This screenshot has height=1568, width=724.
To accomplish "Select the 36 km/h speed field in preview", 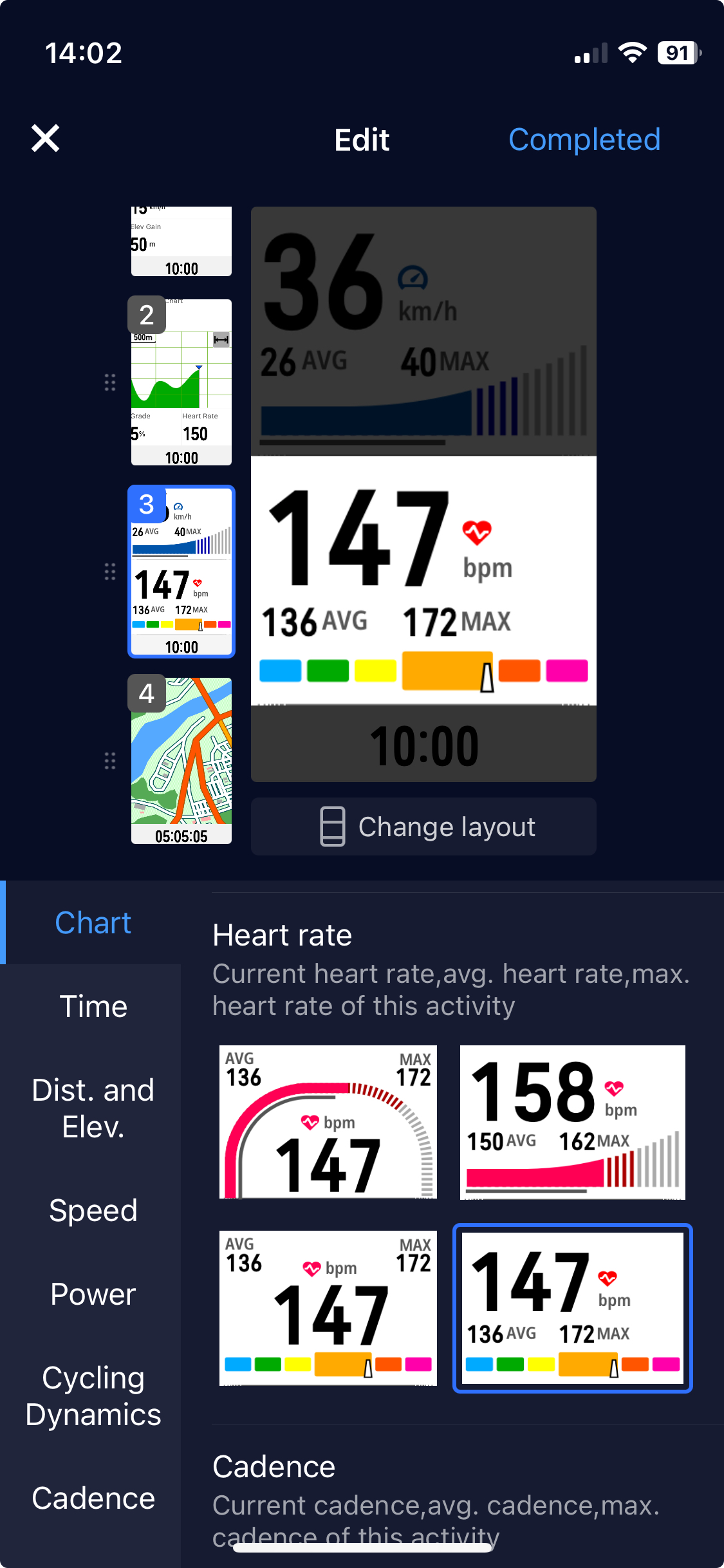I will (423, 331).
